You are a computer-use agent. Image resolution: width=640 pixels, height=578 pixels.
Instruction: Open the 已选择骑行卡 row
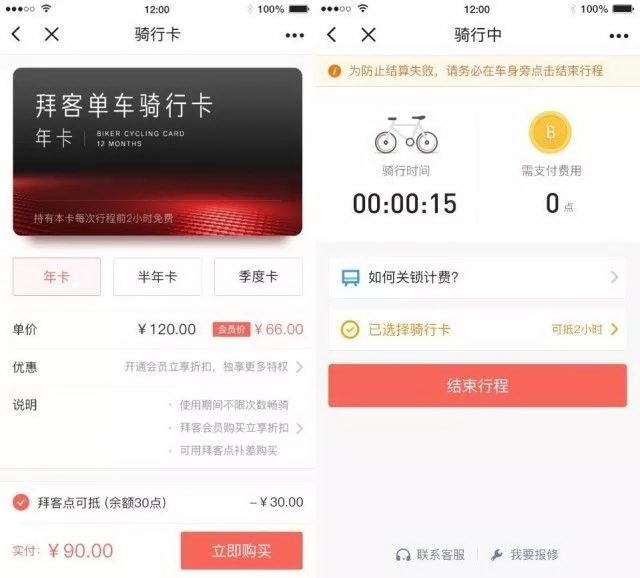pos(477,329)
